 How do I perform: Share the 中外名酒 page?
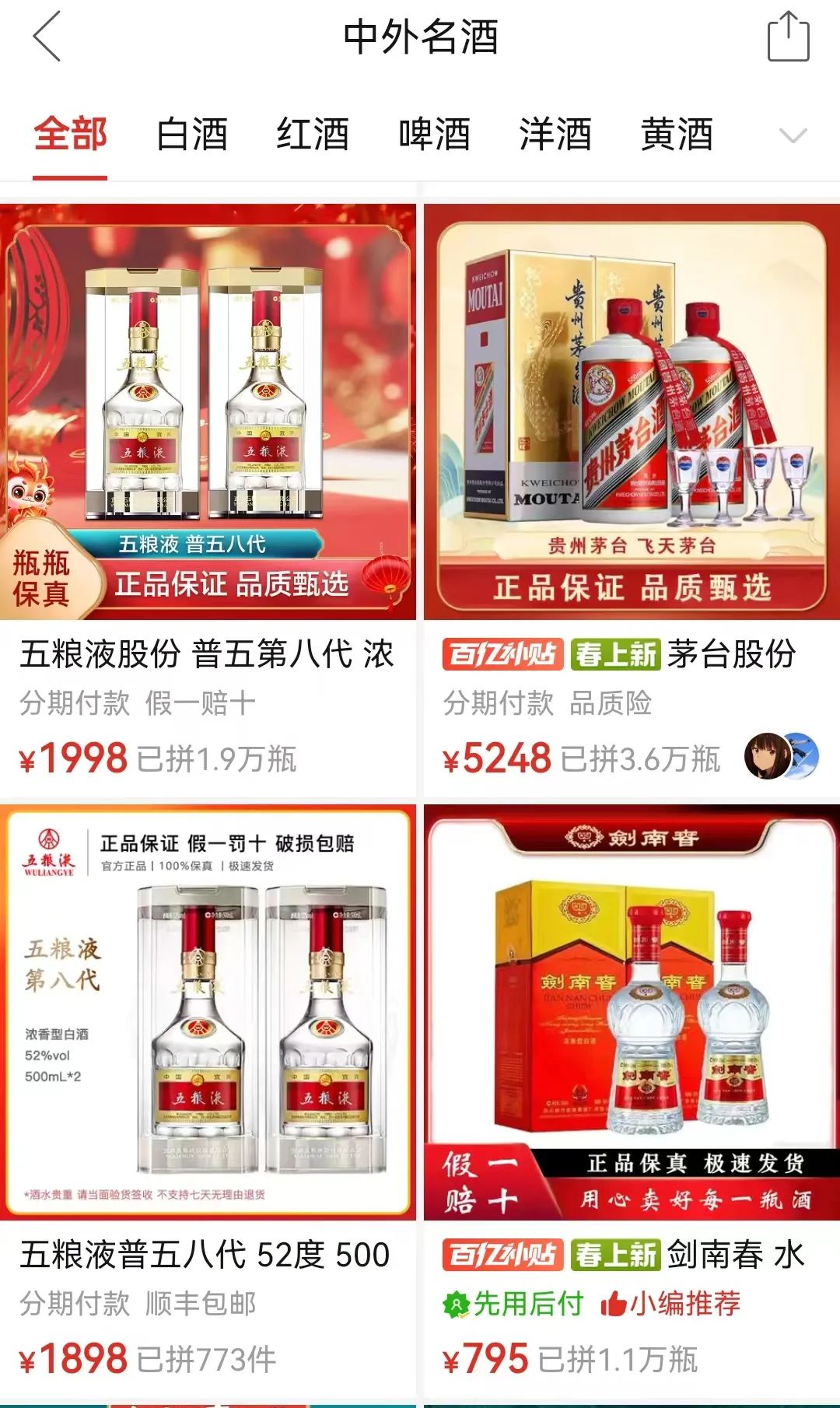click(x=788, y=37)
